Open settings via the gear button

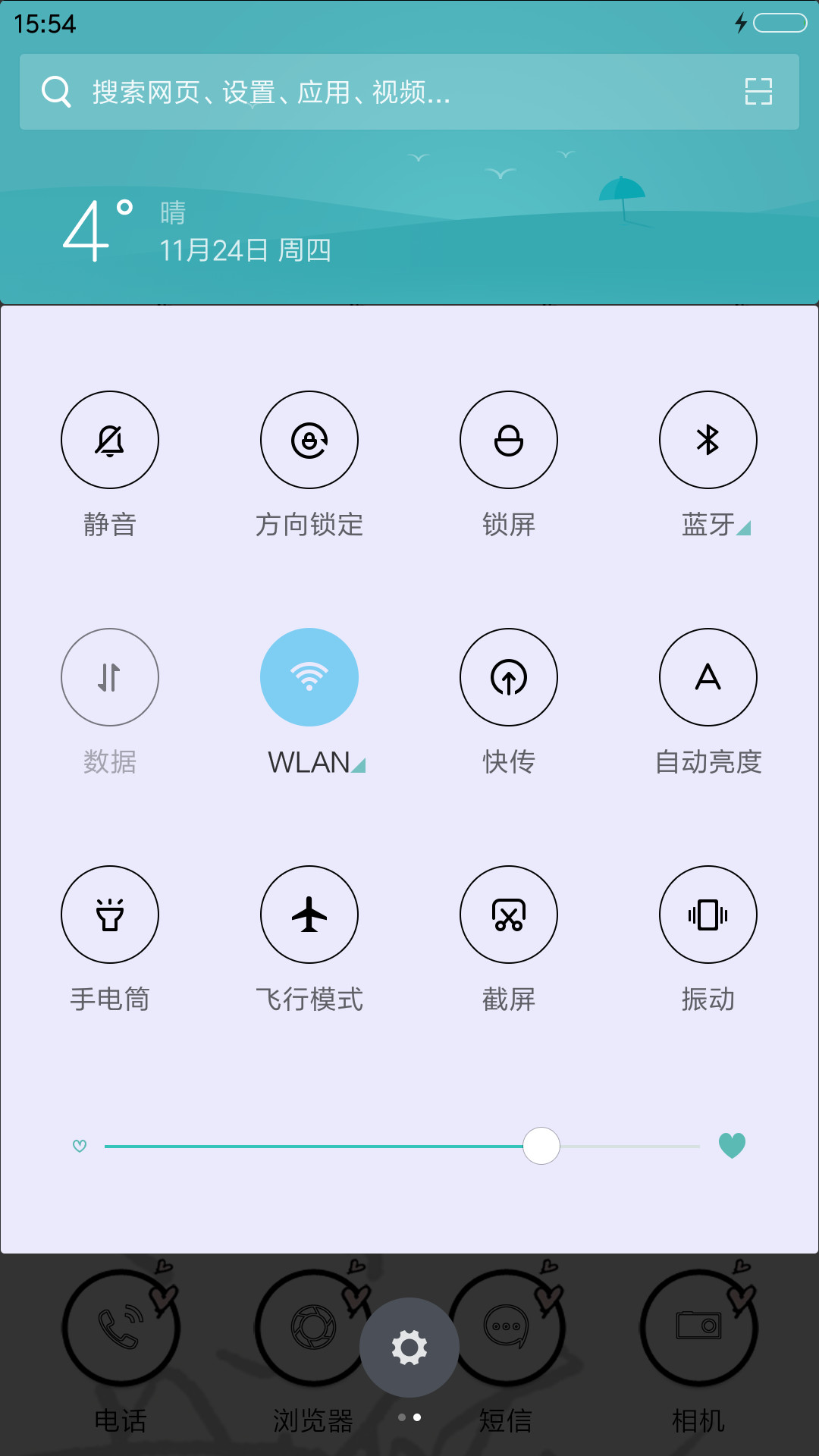(409, 1348)
